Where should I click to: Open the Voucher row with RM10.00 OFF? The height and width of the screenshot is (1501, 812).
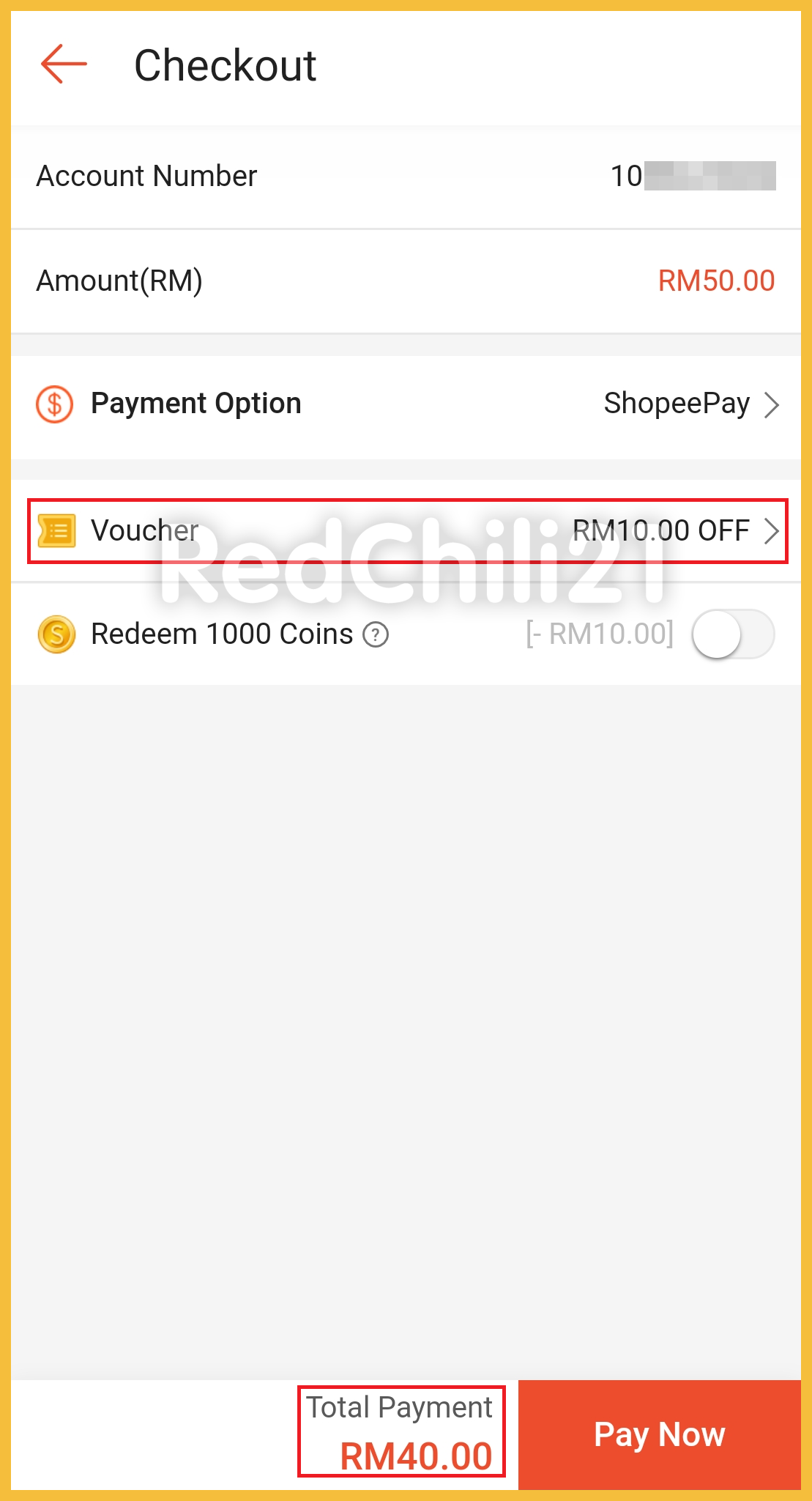click(406, 531)
